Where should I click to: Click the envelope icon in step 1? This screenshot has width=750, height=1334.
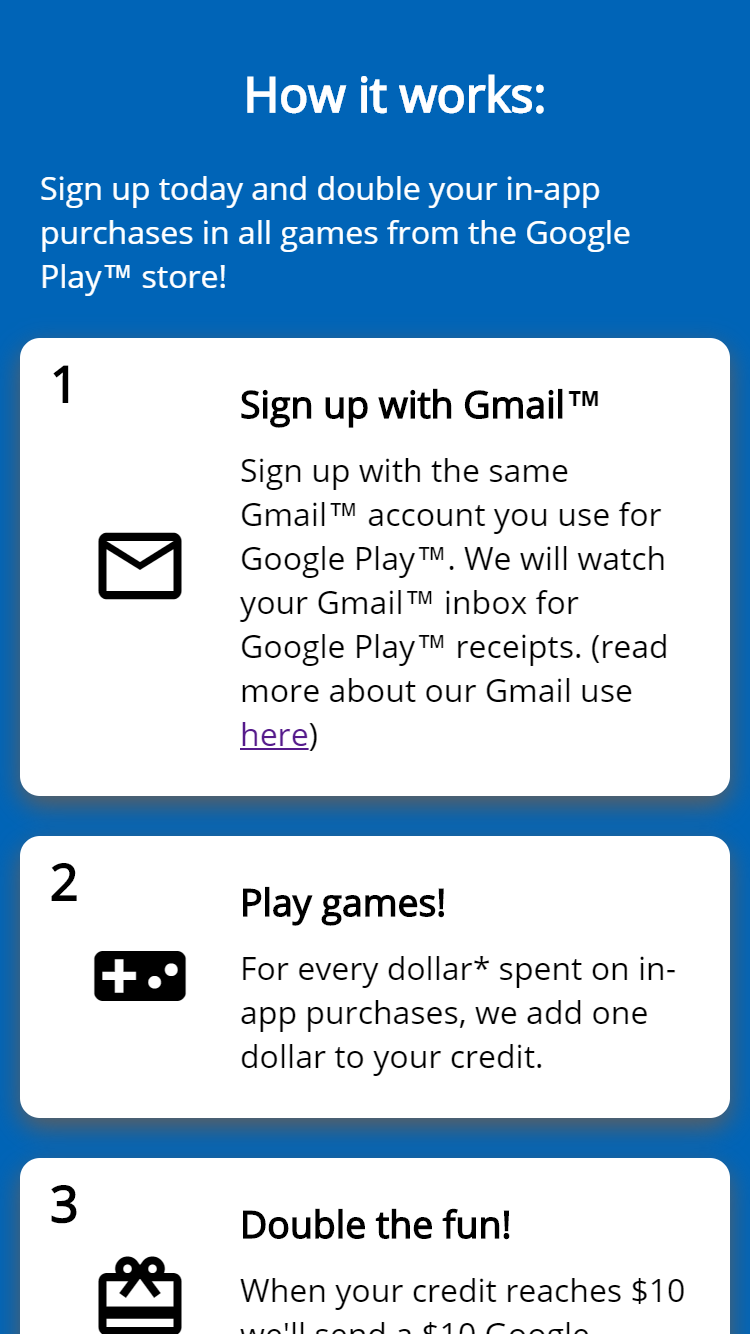[x=140, y=566]
